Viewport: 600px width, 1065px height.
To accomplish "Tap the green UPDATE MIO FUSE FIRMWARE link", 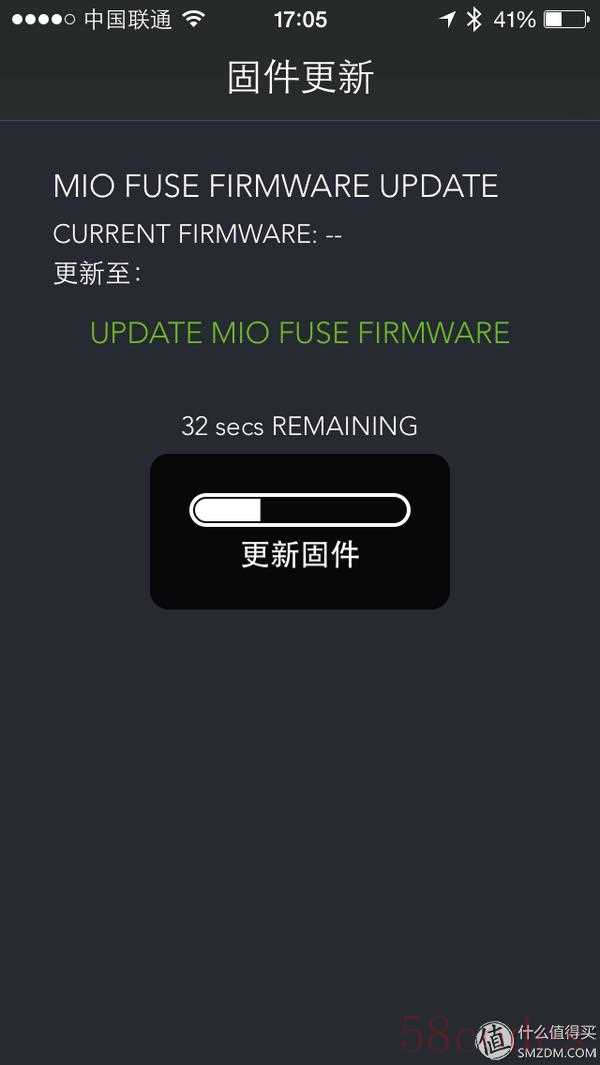I will tap(300, 333).
